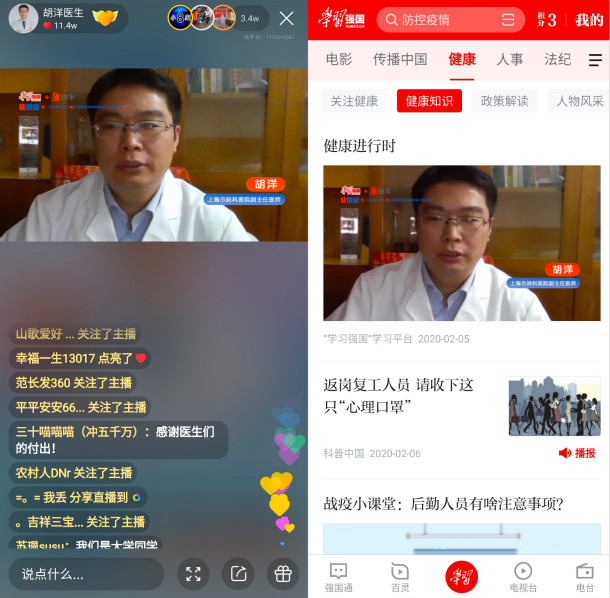Image resolution: width=610 pixels, height=598 pixels.
Task: Enter fullscreen live view
Action: (x=193, y=574)
